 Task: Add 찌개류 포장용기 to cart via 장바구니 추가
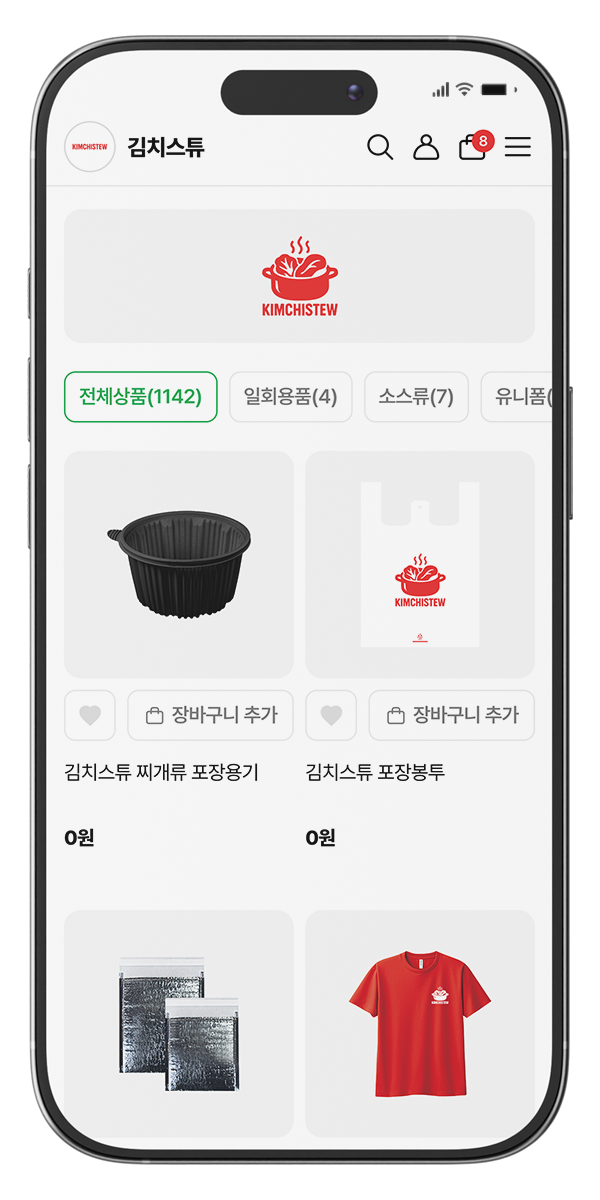click(211, 715)
